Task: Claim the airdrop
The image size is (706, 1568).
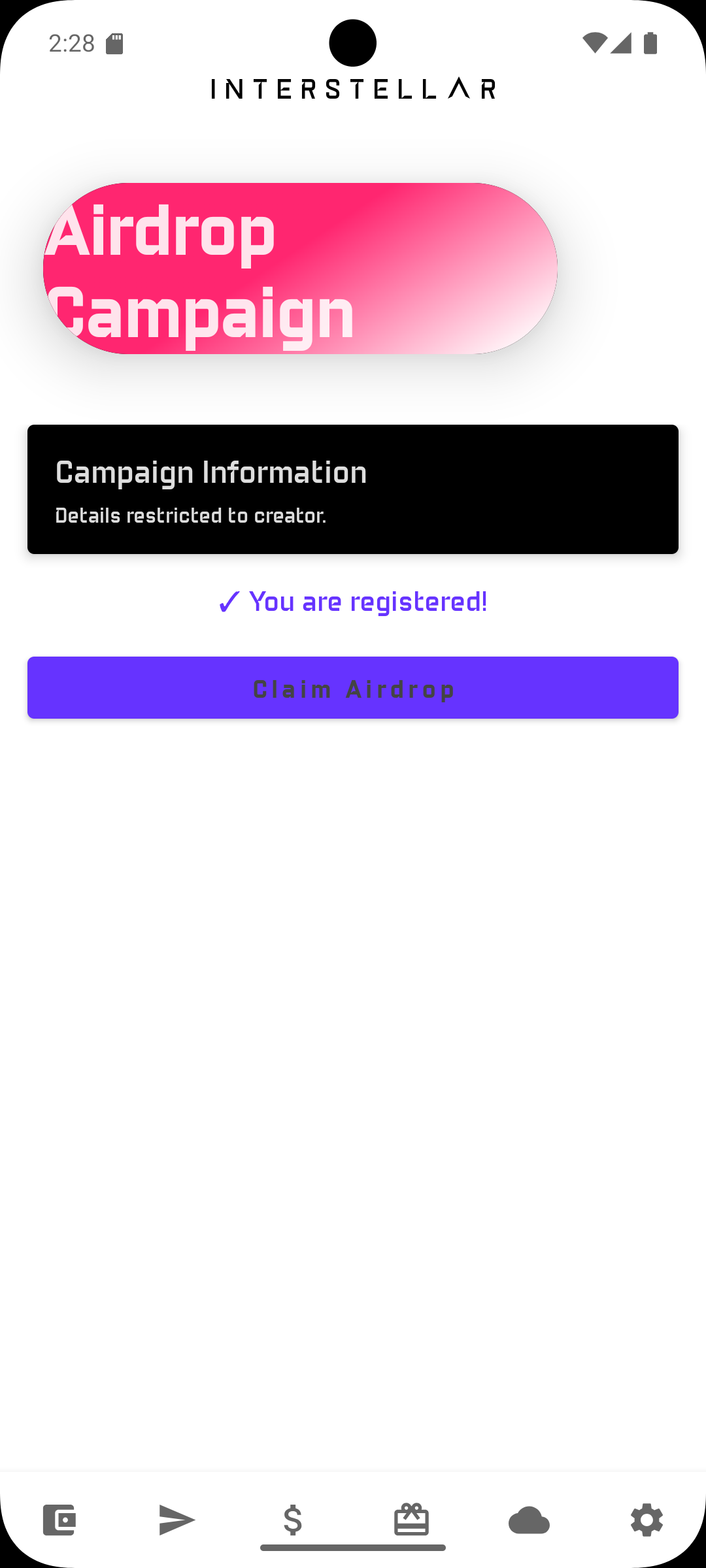Action: click(x=353, y=688)
